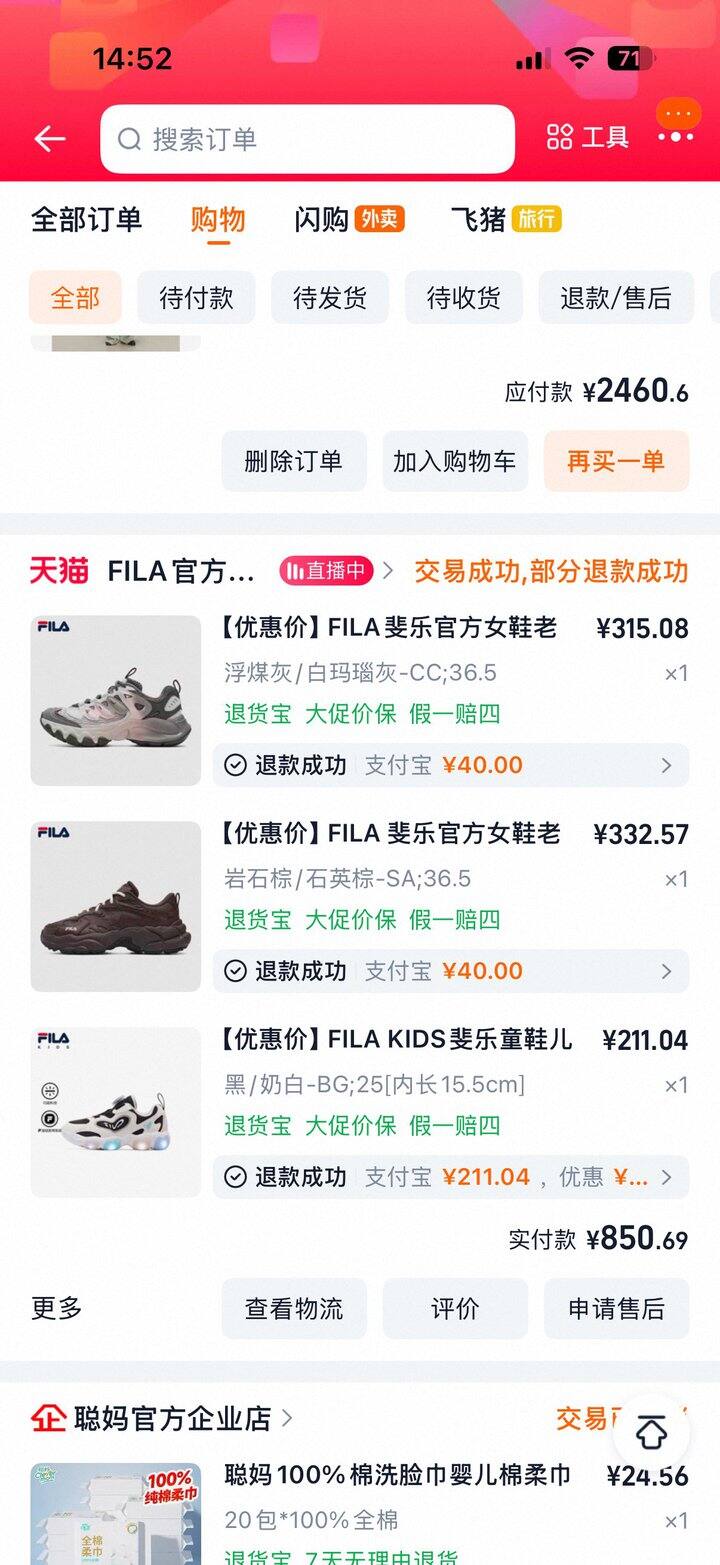The image size is (720, 1565).
Task: Tap 查看物流 to track shipment
Action: tap(294, 1308)
